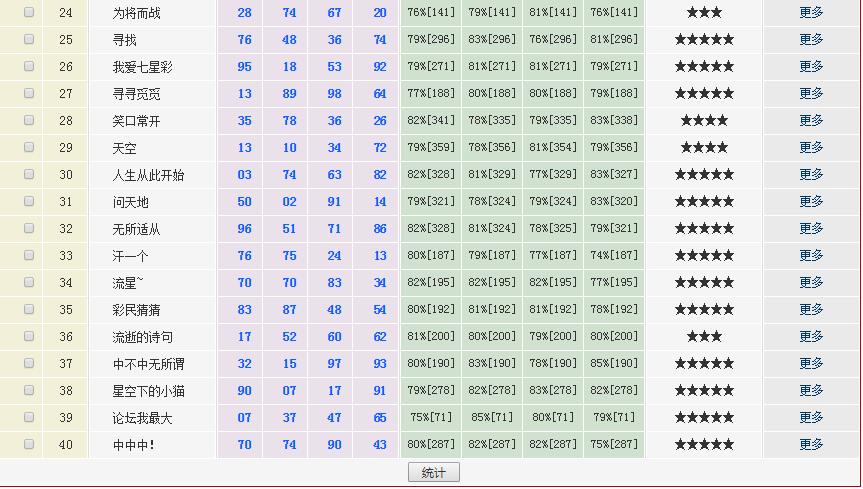
Task: Open 更多 for 论坛我最大
Action: 811,418
